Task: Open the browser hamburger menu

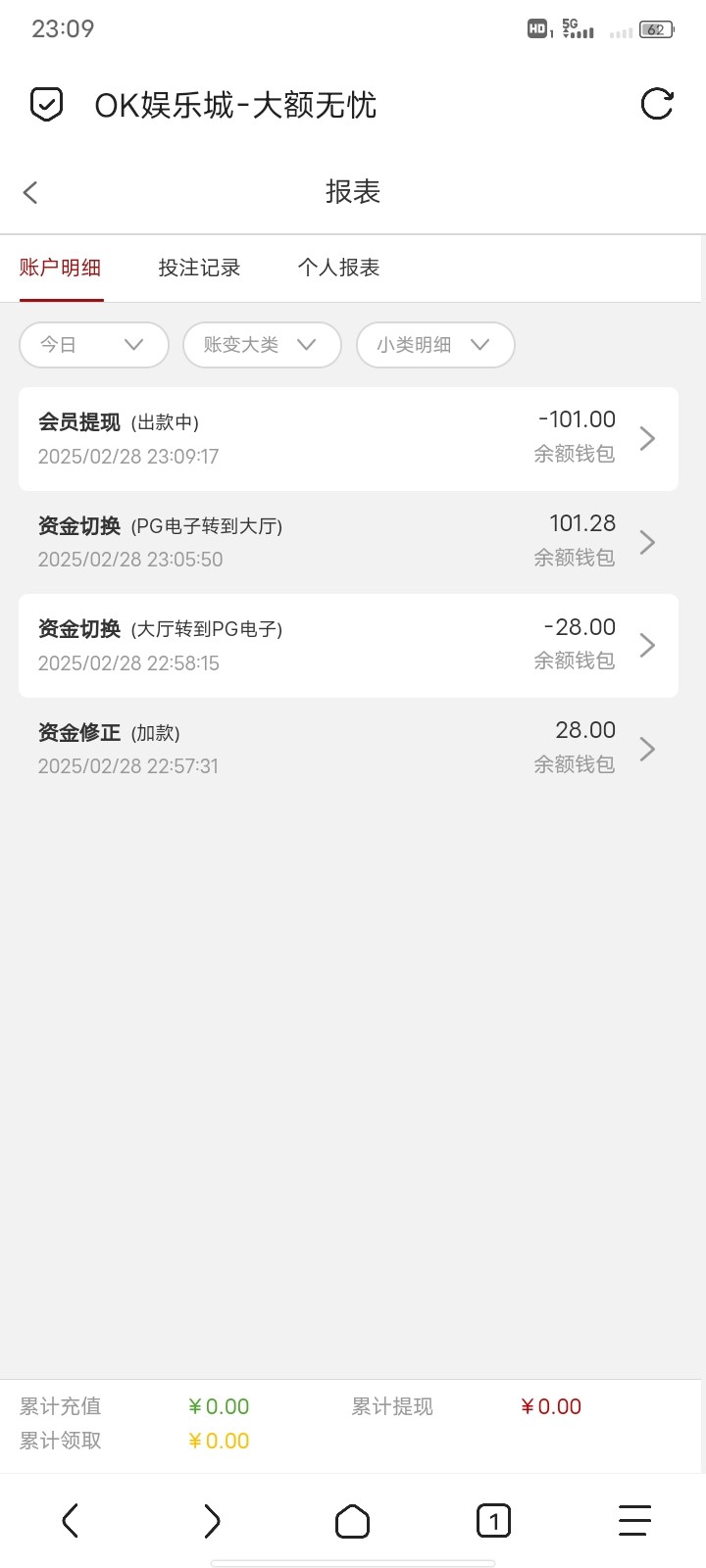Action: pyautogui.click(x=634, y=1521)
